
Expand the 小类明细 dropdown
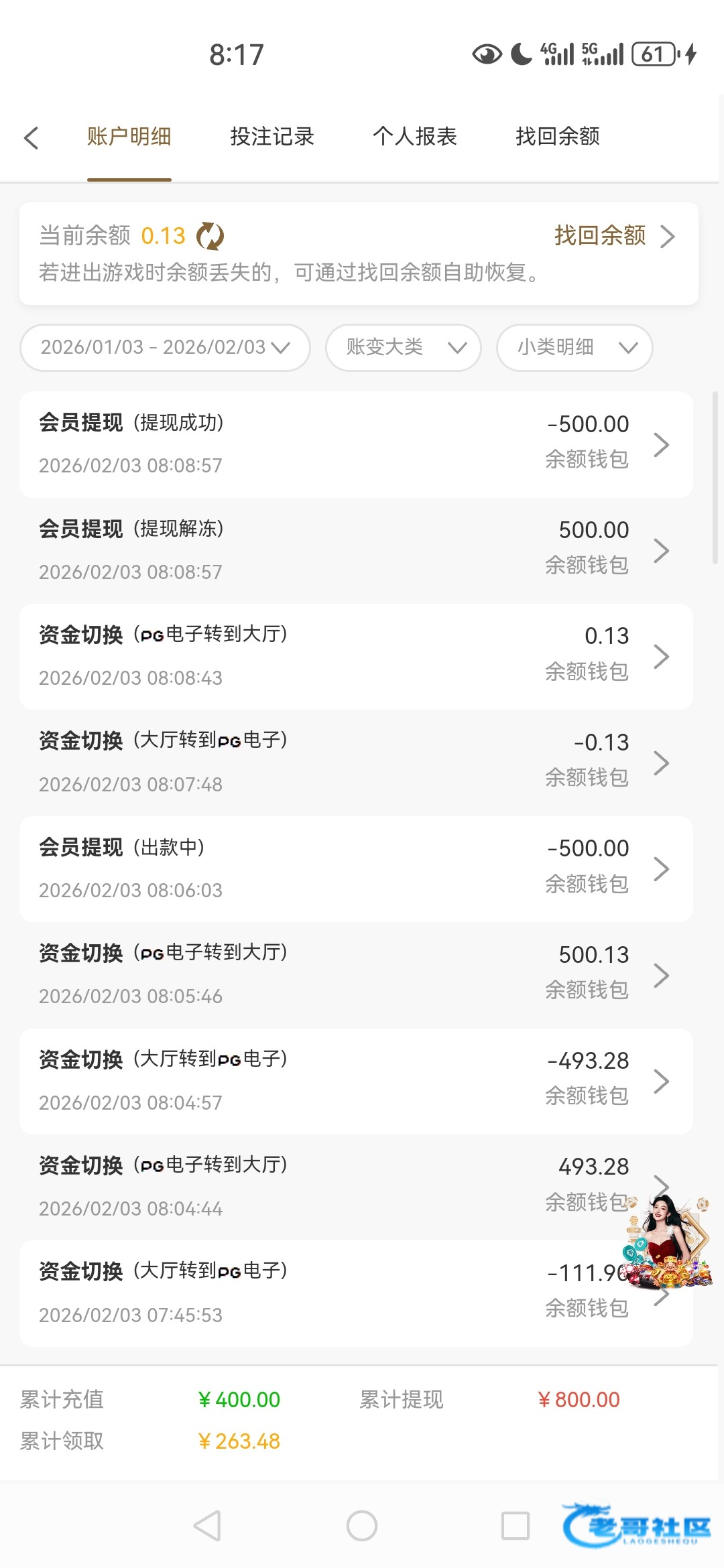coord(575,347)
